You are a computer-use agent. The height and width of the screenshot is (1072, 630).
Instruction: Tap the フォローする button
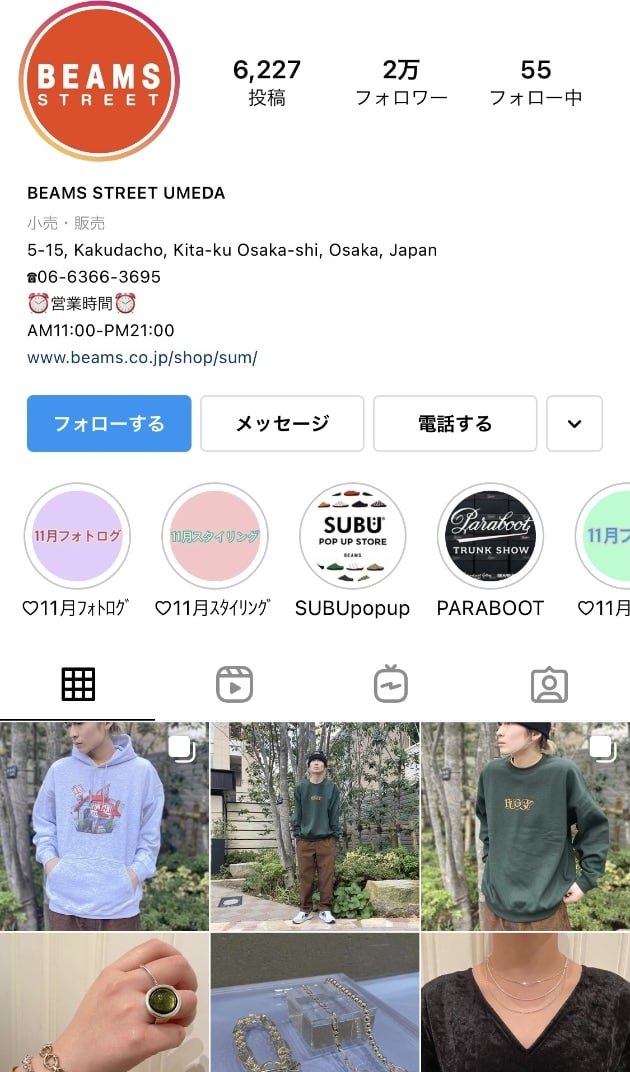(109, 423)
